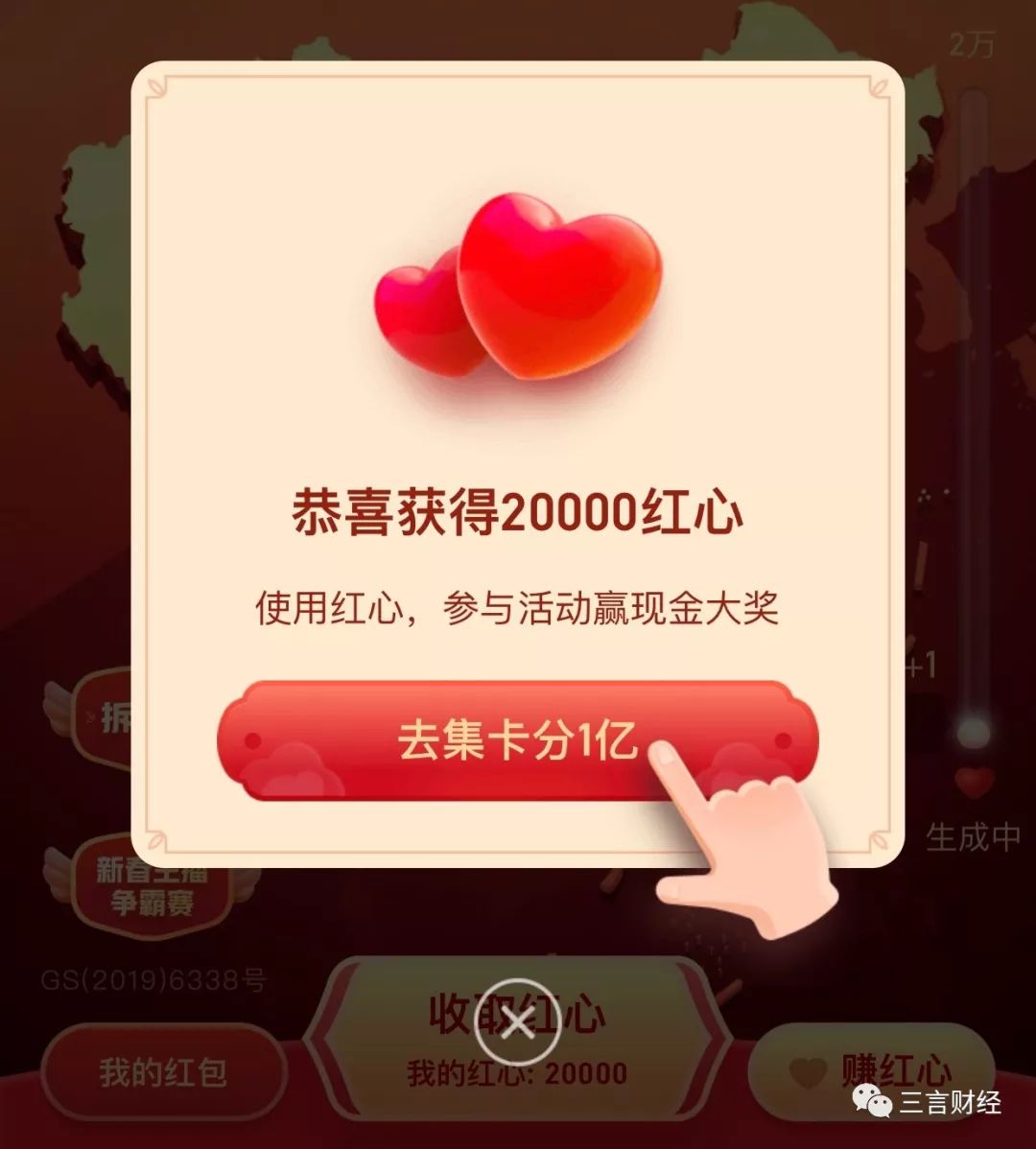Close the 恭喜获得20000红心 popup

tap(518, 1023)
